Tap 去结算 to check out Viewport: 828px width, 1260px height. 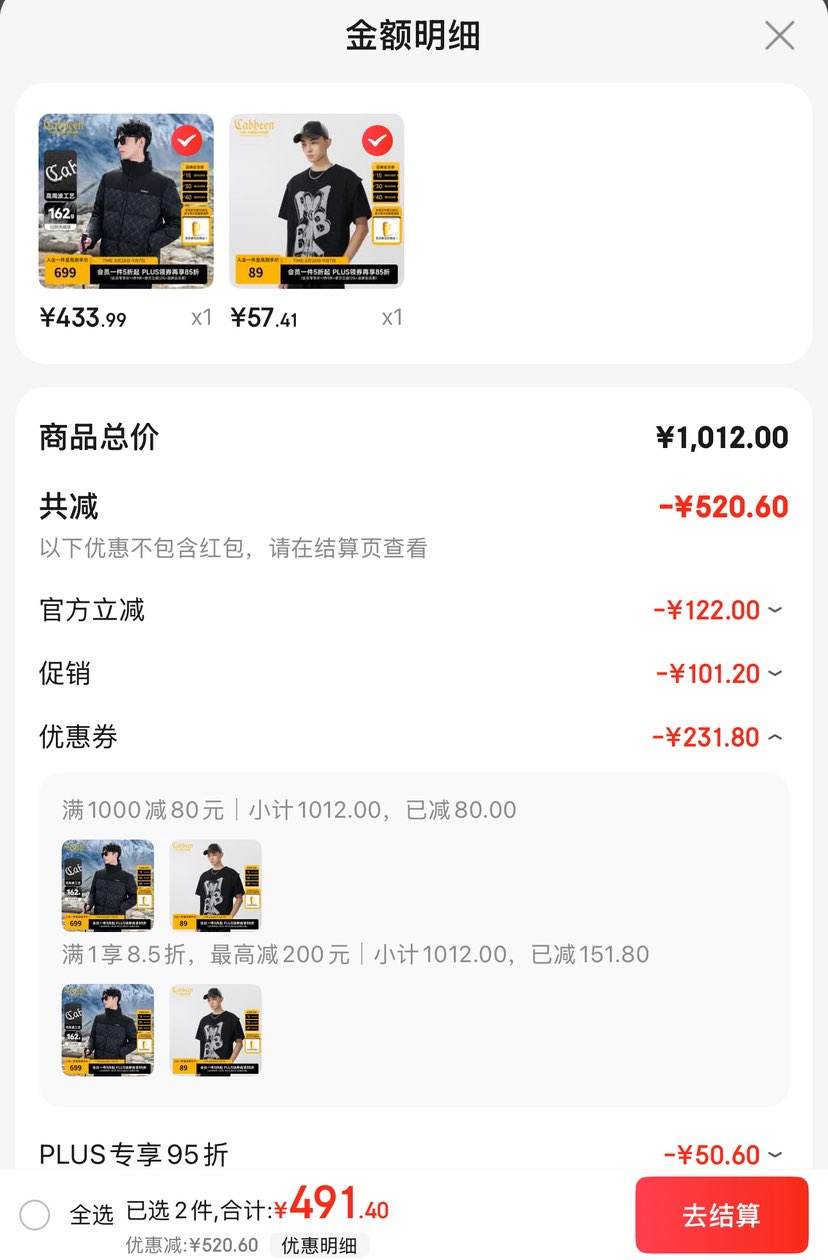(x=721, y=1215)
